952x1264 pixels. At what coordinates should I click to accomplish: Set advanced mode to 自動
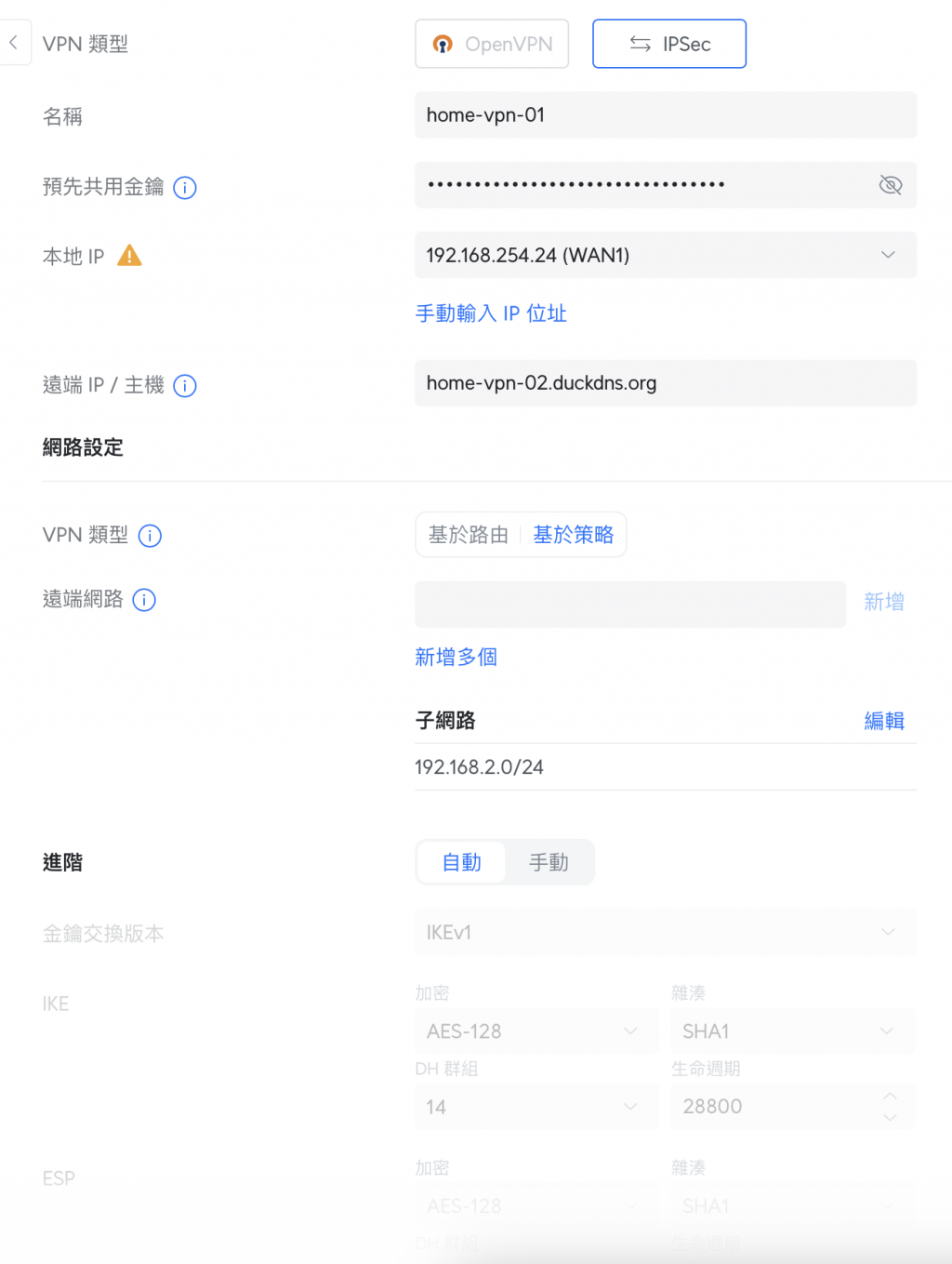coord(461,862)
